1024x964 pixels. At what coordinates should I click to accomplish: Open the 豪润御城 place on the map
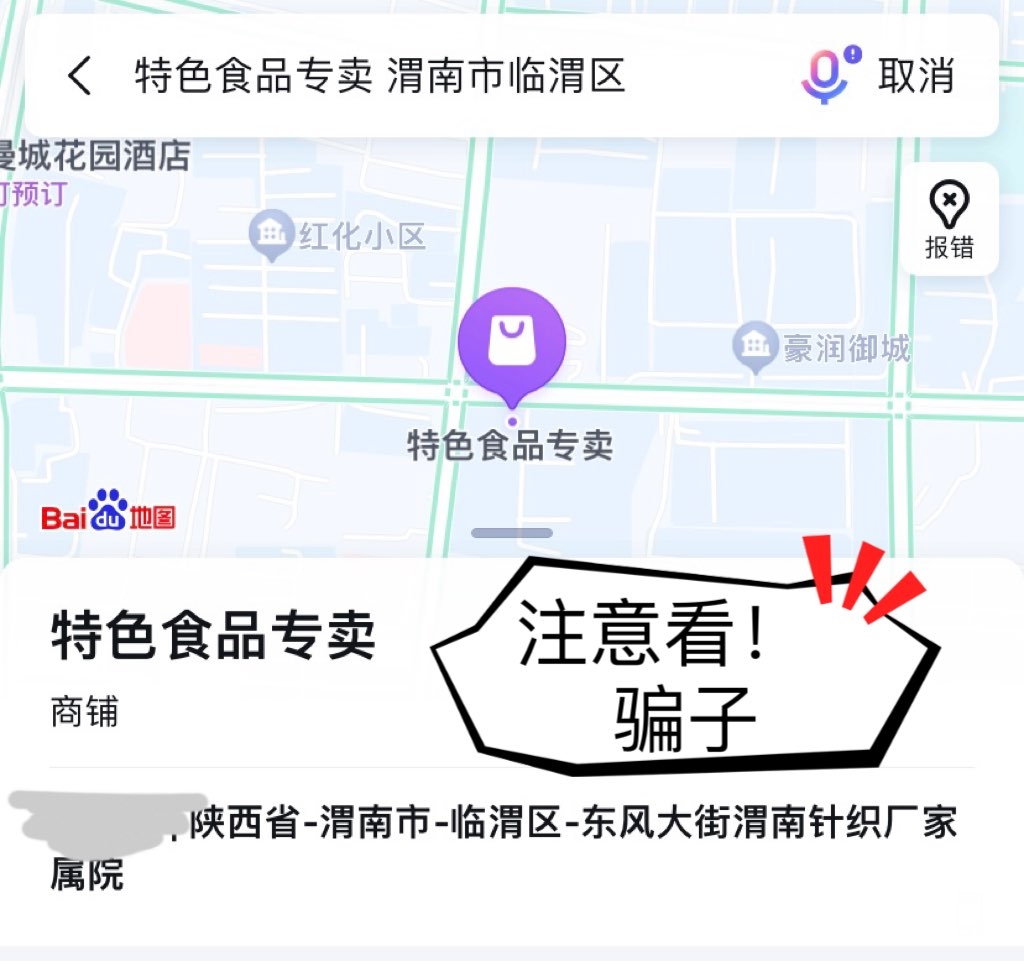coord(822,348)
